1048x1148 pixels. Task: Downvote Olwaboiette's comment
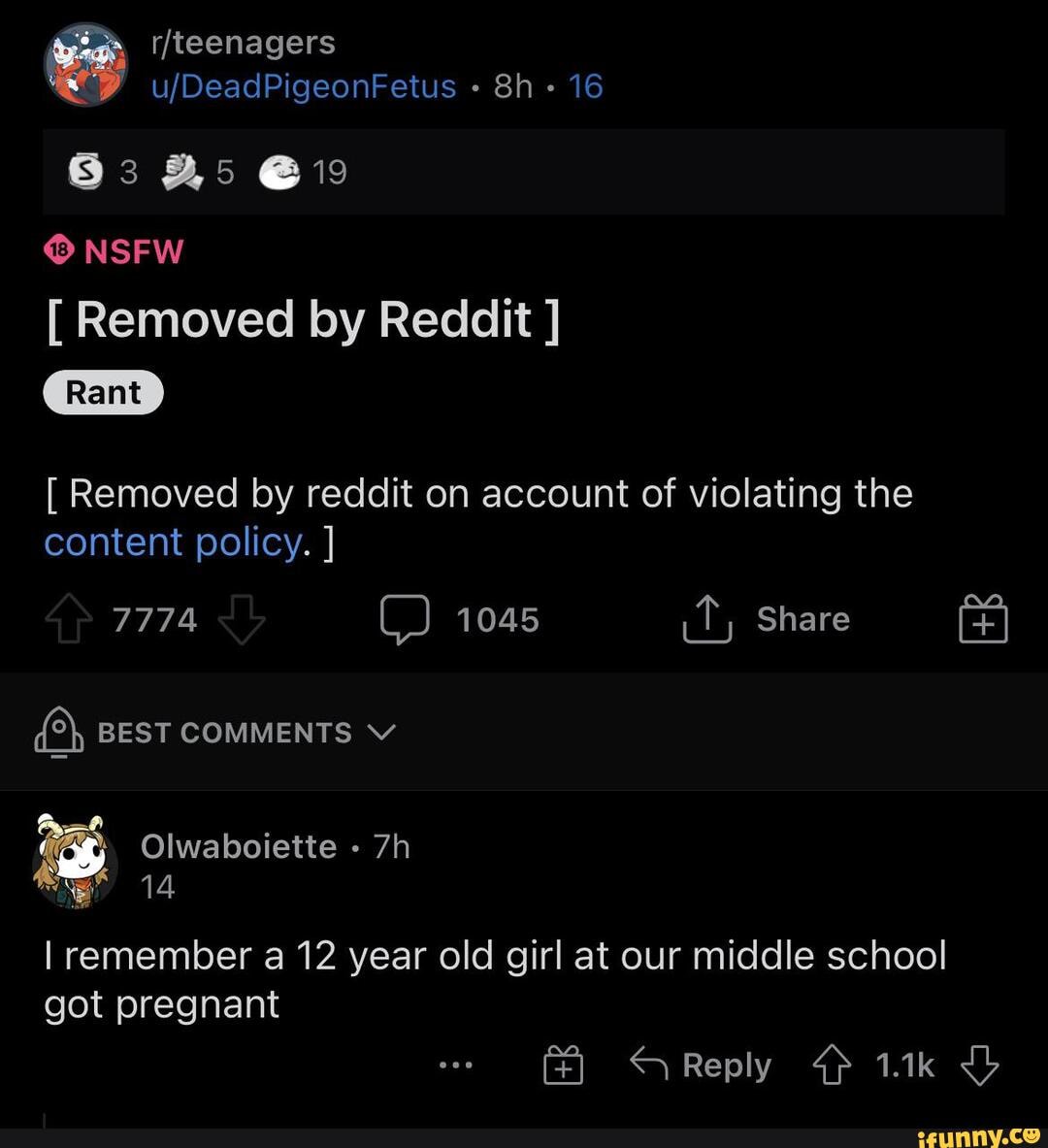pos(979,1066)
